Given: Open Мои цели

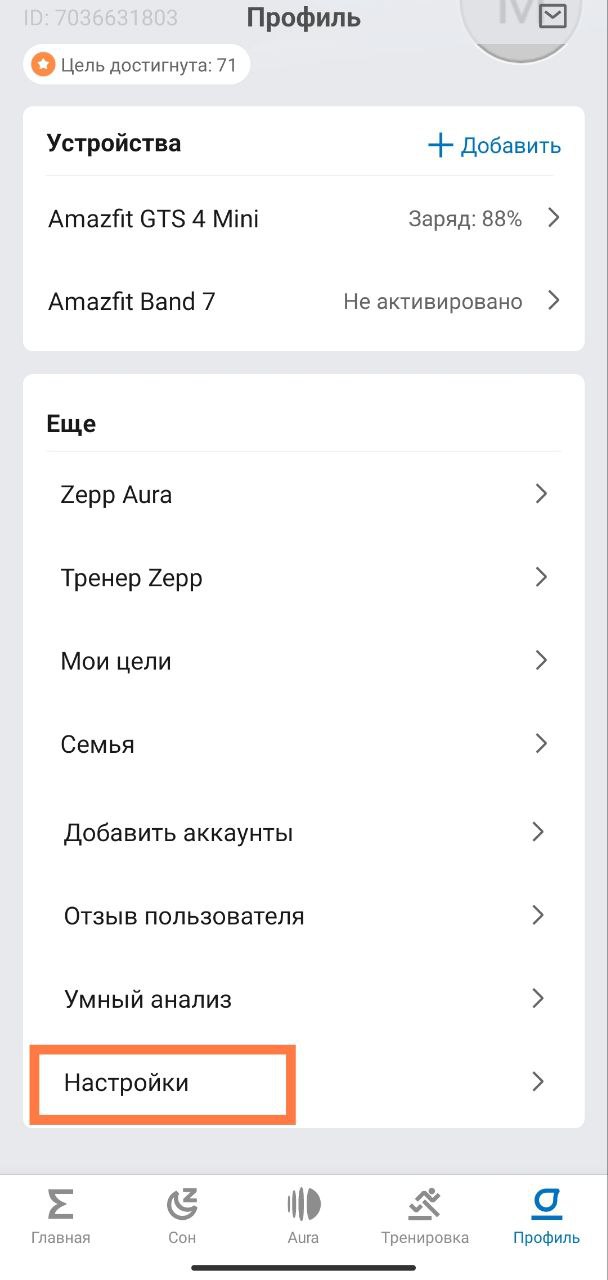Looking at the screenshot, I should [x=304, y=661].
